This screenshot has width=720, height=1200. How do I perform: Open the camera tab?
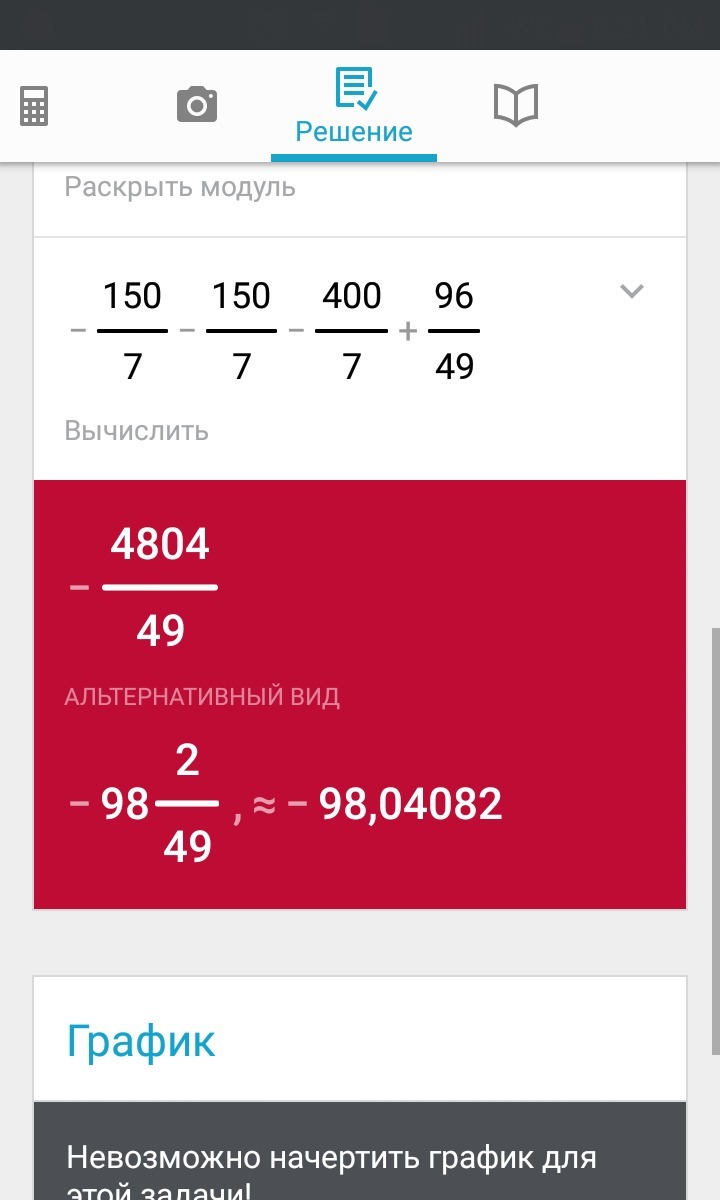(x=197, y=104)
